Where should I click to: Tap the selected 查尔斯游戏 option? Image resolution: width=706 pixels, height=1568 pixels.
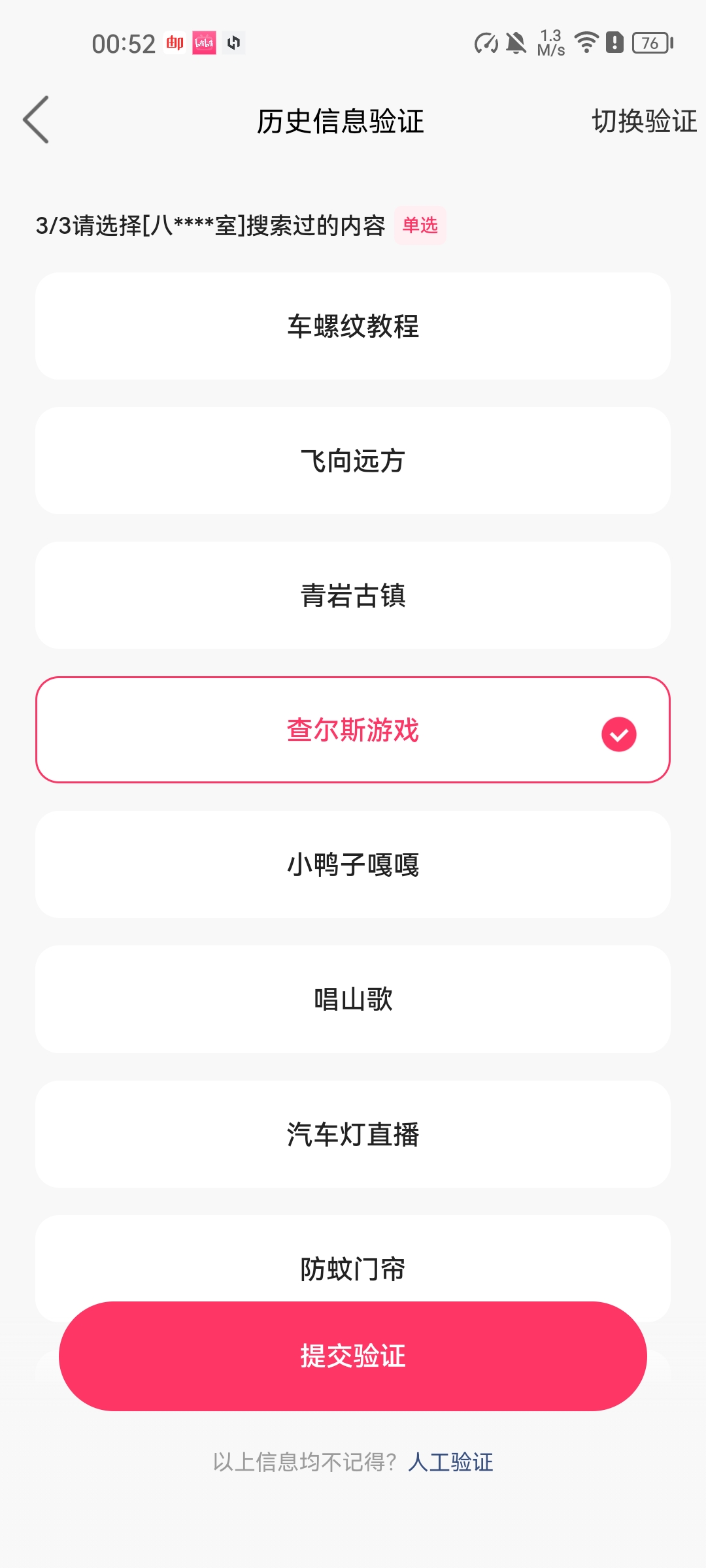(x=353, y=730)
